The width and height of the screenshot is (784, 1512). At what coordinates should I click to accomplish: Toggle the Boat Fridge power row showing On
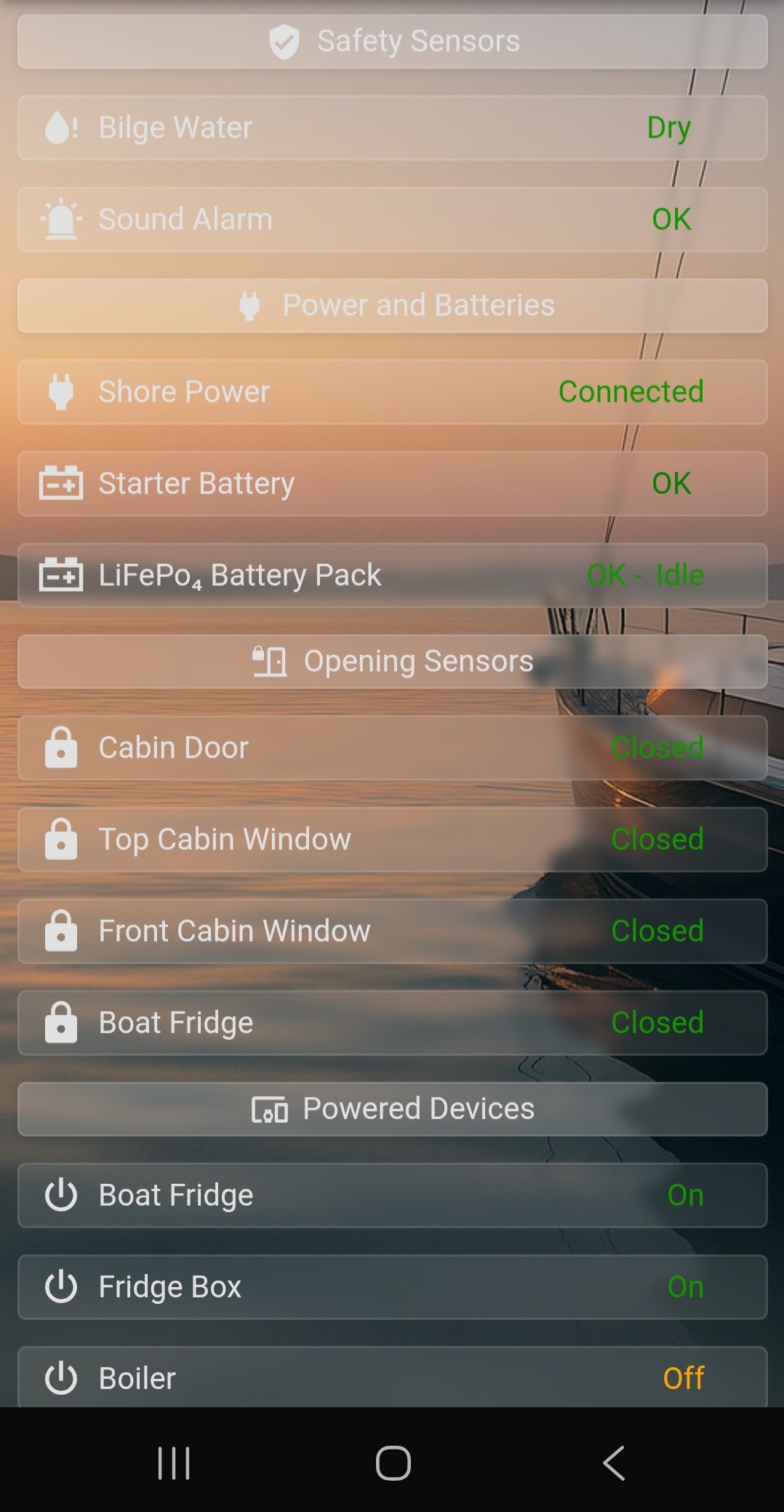[x=392, y=1195]
